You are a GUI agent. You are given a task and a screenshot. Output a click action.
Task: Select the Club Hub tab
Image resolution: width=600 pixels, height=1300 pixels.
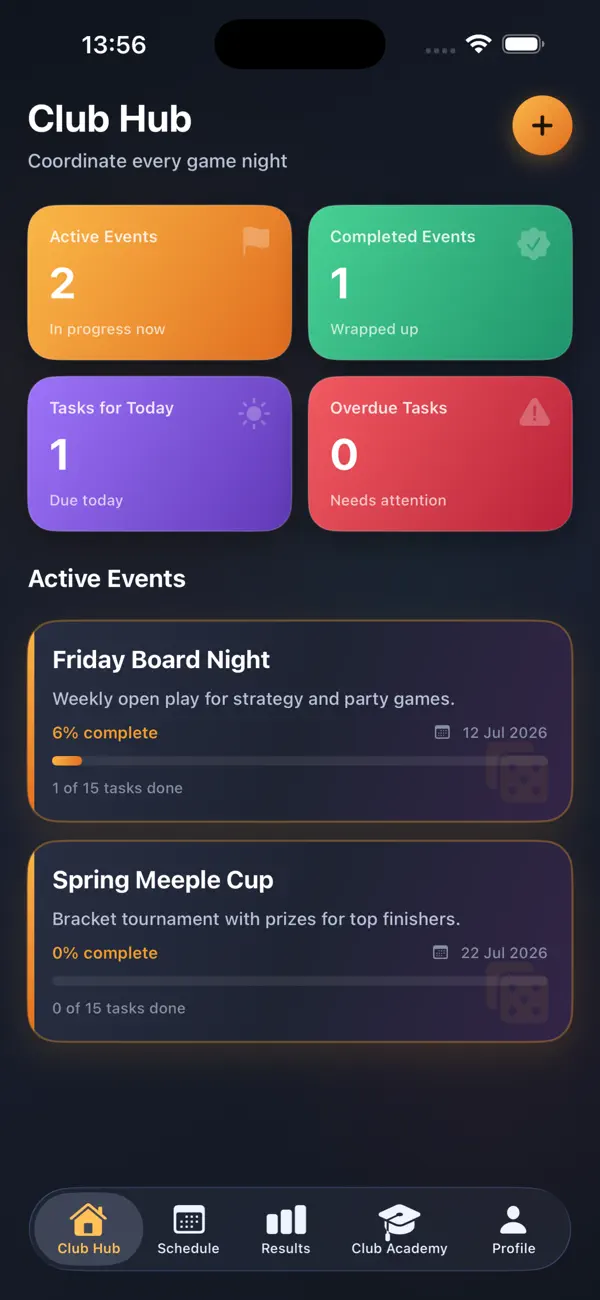(89, 1229)
